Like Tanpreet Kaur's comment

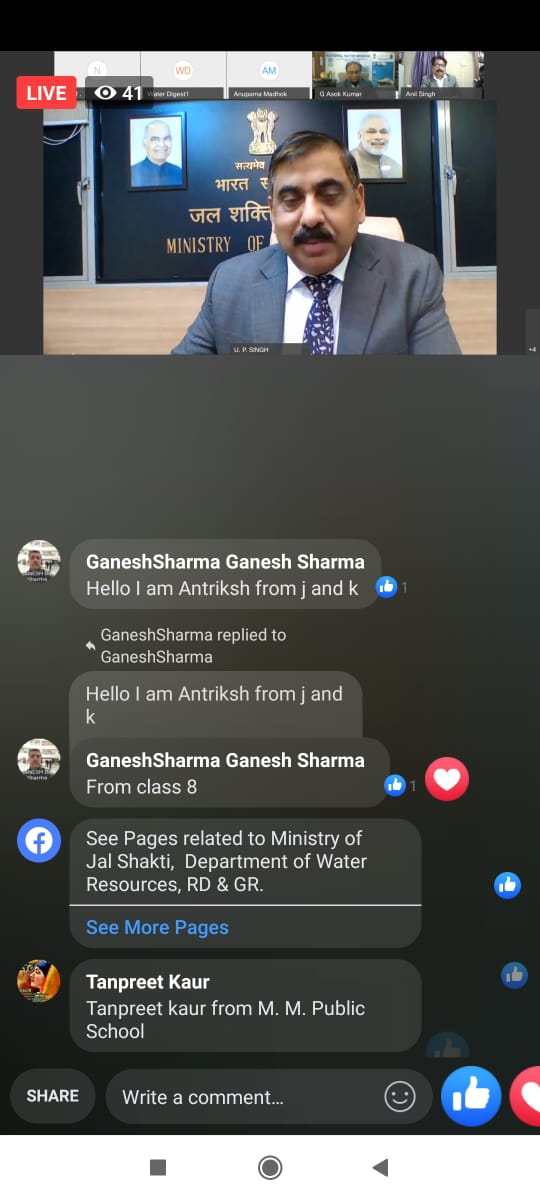514,975
